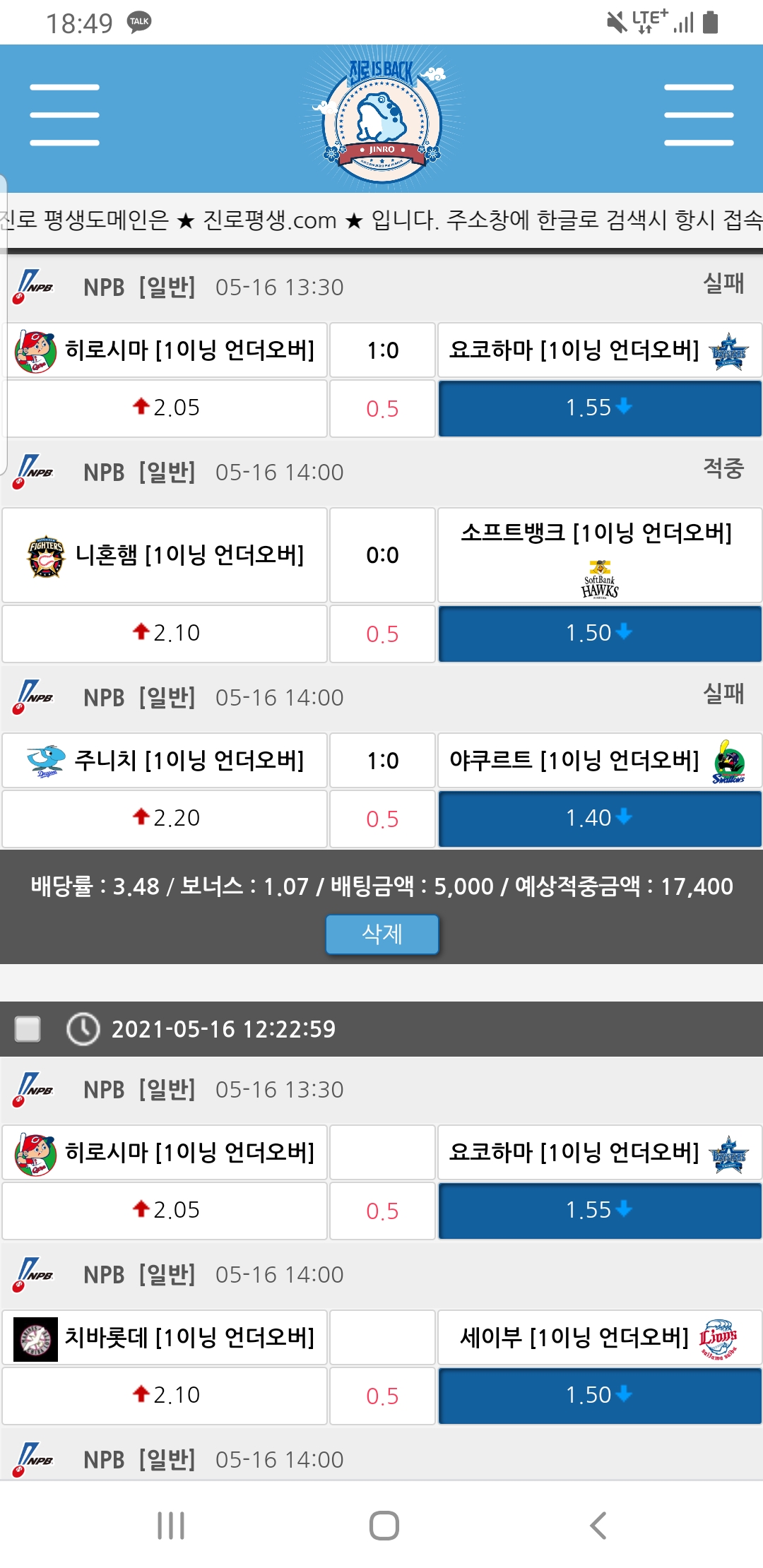The image size is (763, 1568).
Task: Open the right hamburger menu
Action: coord(699,115)
